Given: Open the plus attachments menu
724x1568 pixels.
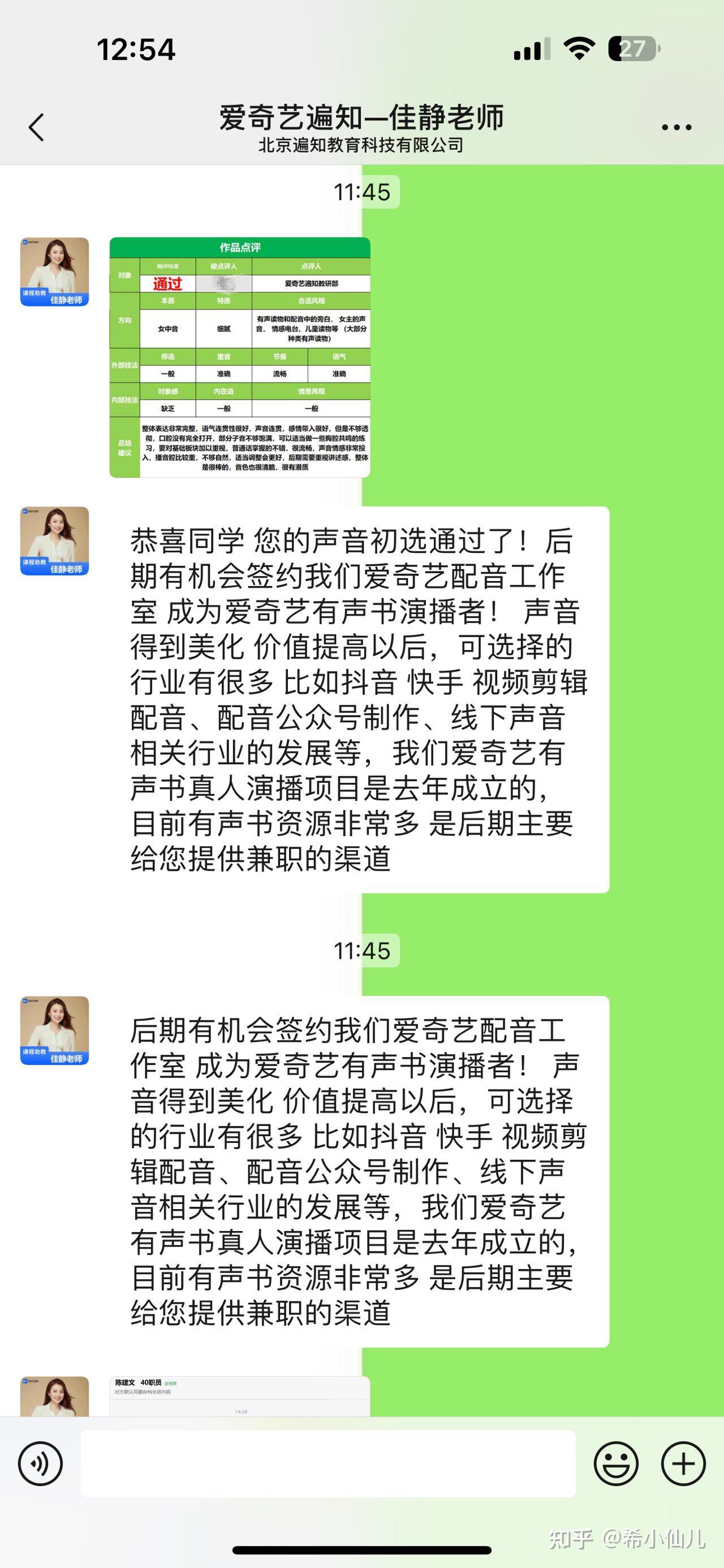Looking at the screenshot, I should tap(683, 1463).
